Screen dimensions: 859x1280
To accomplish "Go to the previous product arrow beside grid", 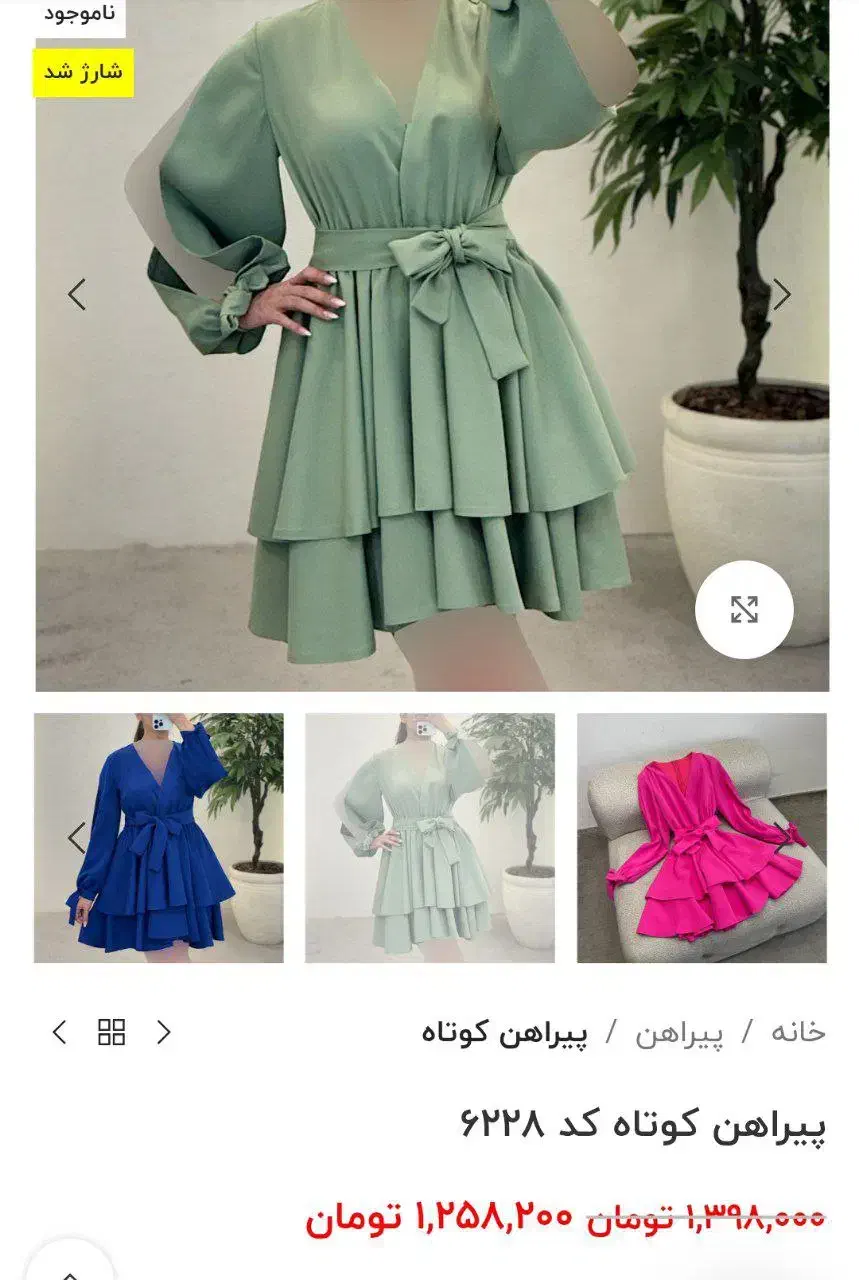I will click(x=60, y=1032).
